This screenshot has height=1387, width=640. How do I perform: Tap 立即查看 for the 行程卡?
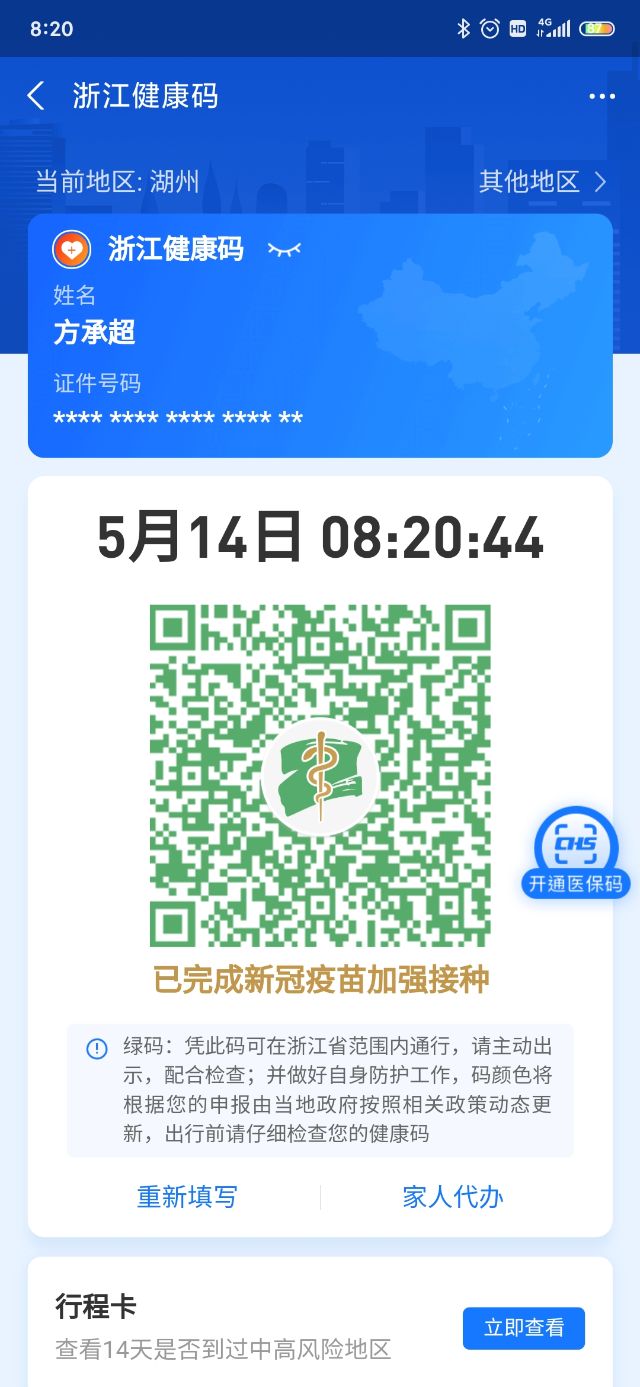point(523,1328)
